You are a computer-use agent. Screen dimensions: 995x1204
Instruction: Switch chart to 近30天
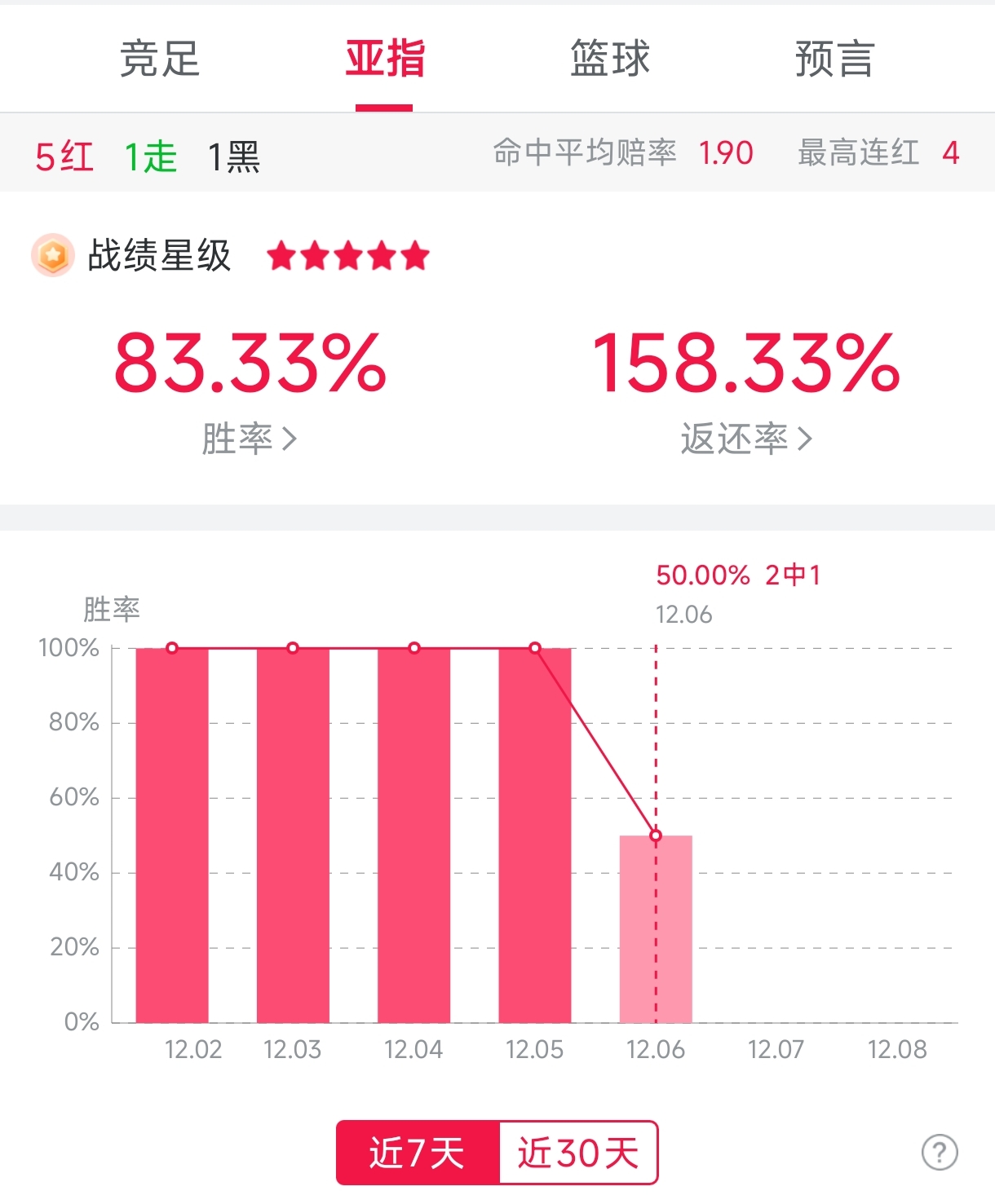[x=577, y=1153]
